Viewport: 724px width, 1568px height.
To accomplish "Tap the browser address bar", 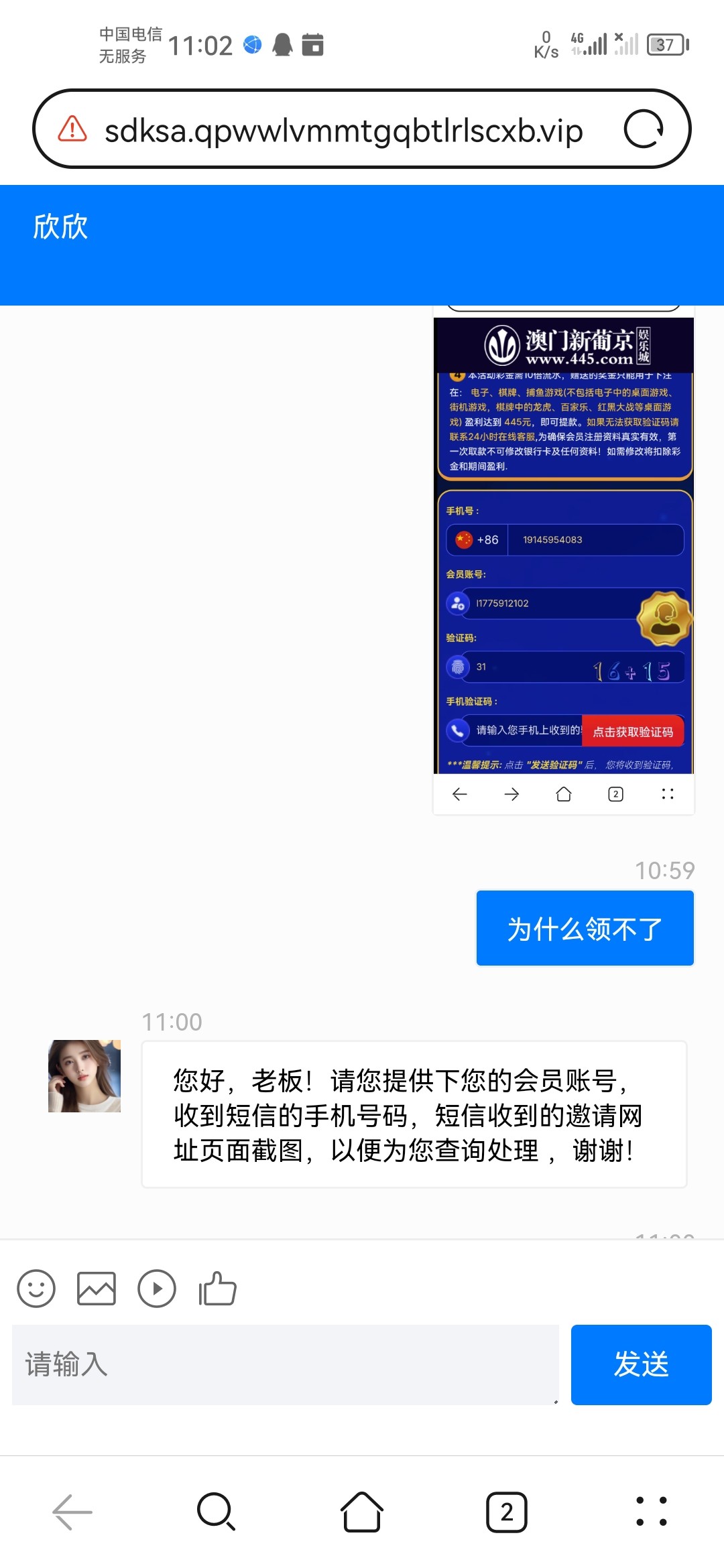I will pyautogui.click(x=343, y=130).
